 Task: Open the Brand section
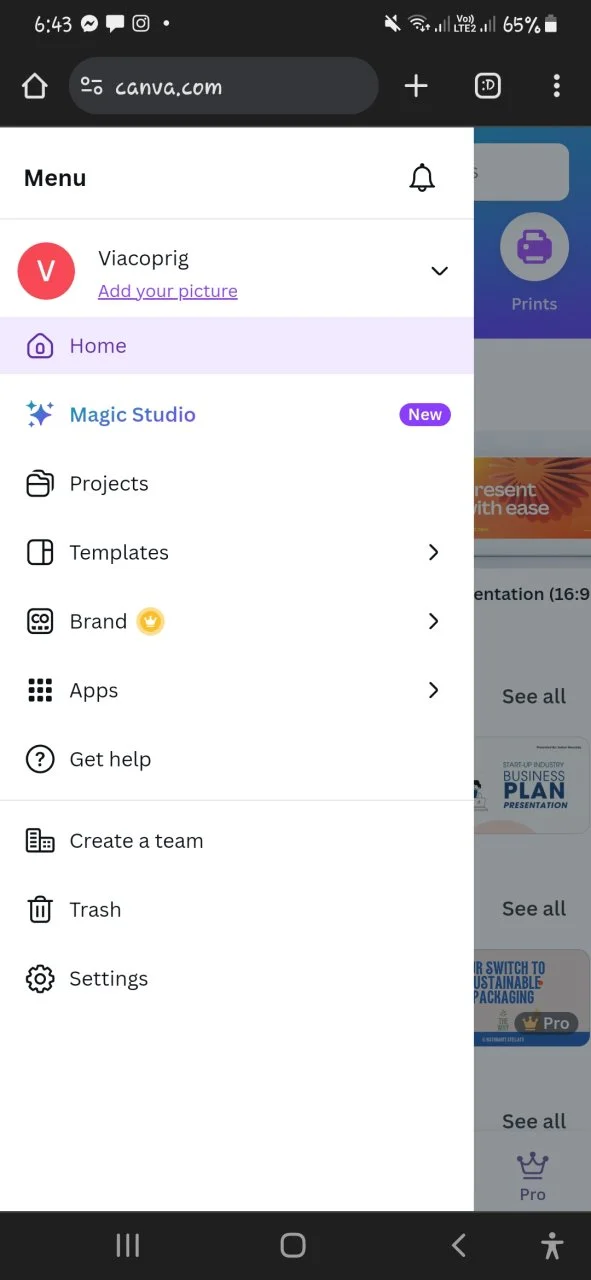237,622
